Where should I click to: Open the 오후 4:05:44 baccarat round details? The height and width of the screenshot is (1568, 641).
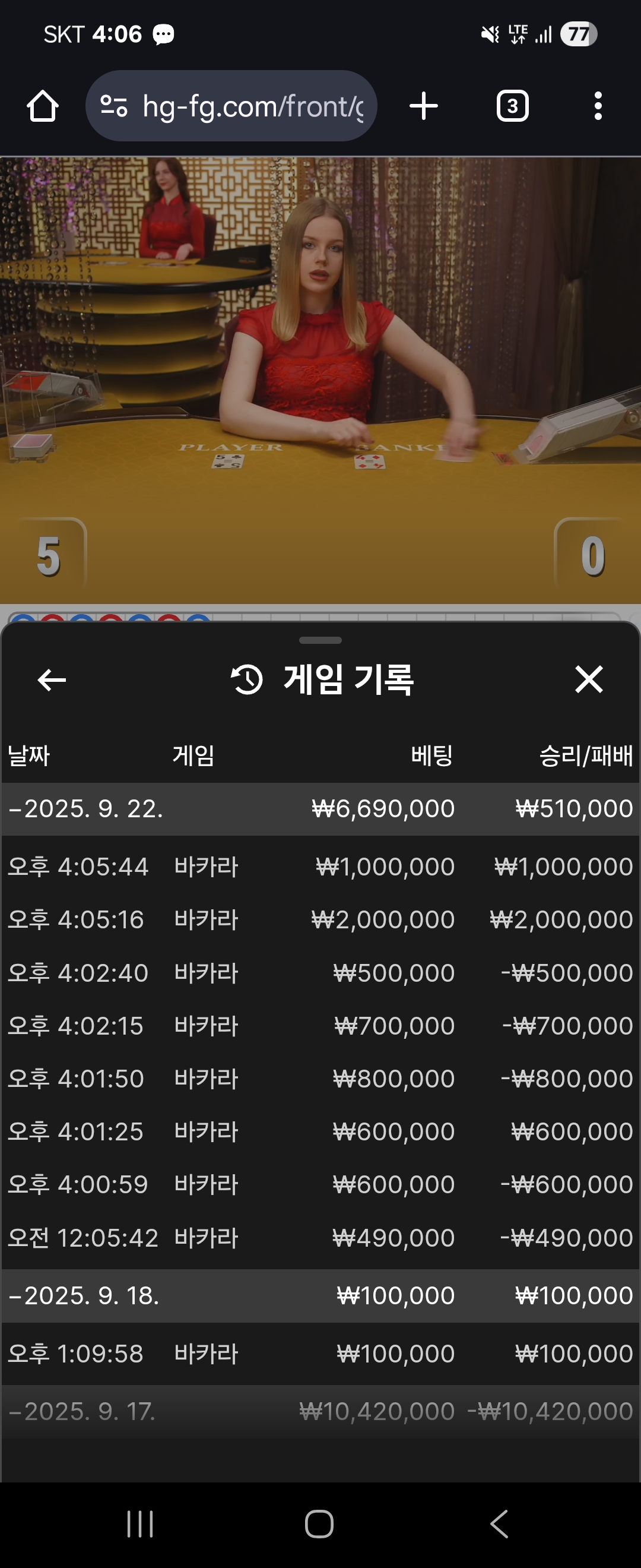[320, 867]
